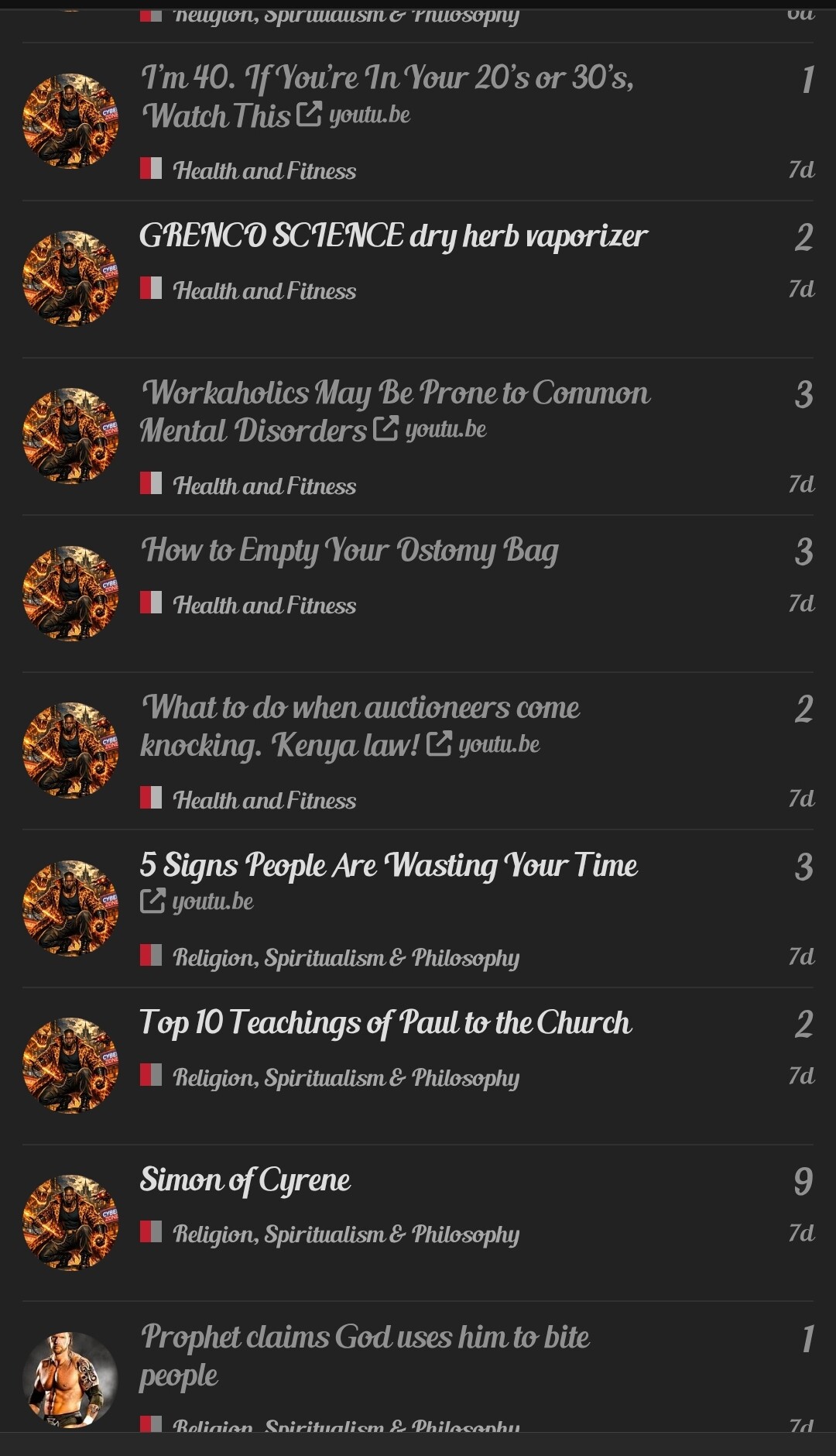View poster avatar beside 'How to Empty Your Ostomy Bag'
The height and width of the screenshot is (1456, 836).
tap(70, 593)
